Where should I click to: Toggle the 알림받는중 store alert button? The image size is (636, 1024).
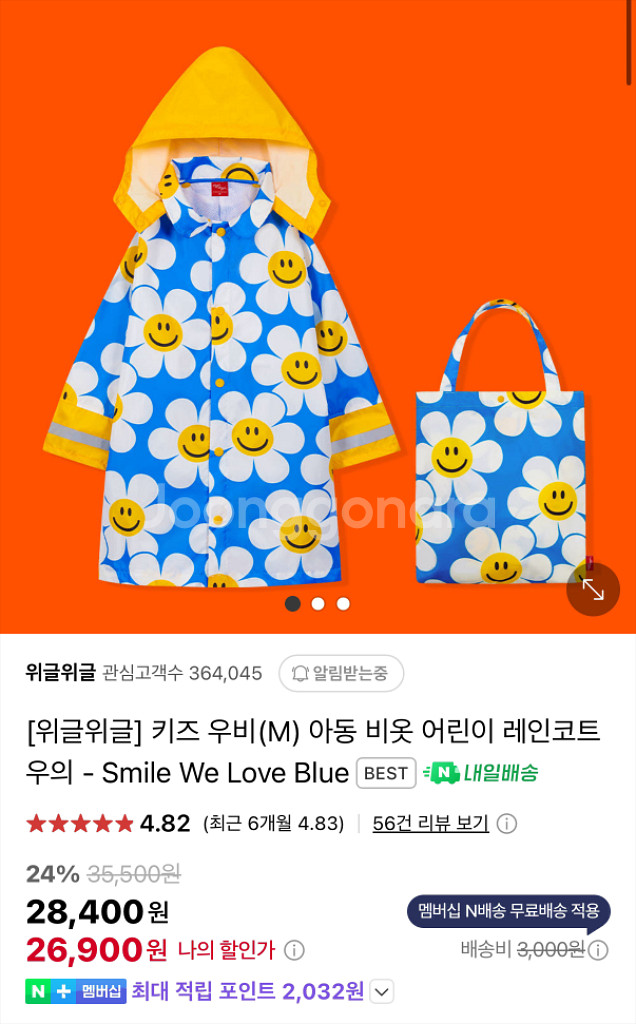pos(341,673)
